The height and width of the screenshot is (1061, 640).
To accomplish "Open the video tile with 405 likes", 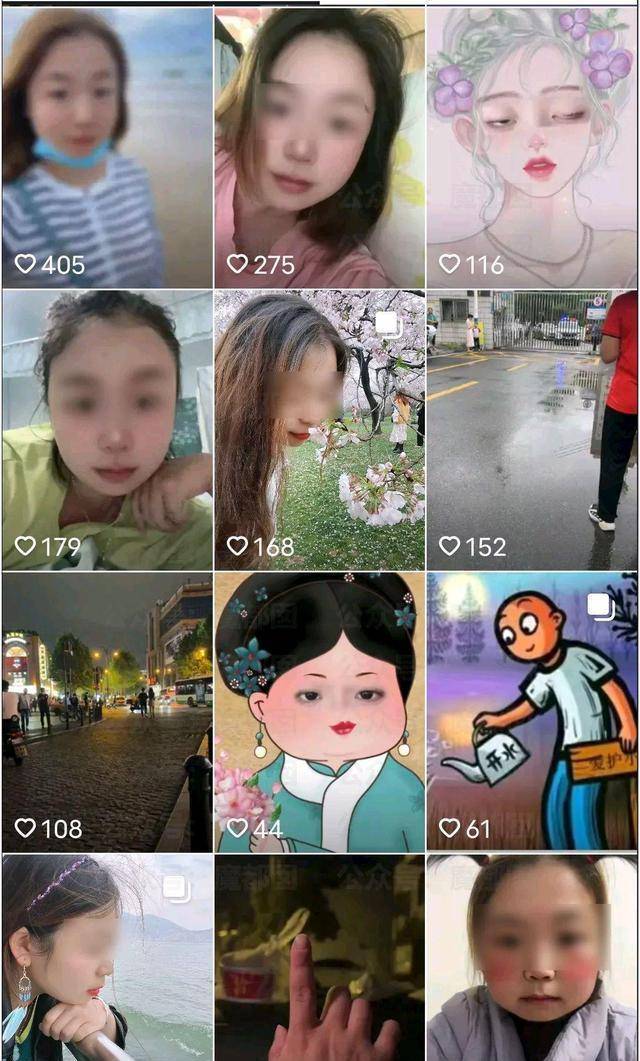I will [x=106, y=148].
